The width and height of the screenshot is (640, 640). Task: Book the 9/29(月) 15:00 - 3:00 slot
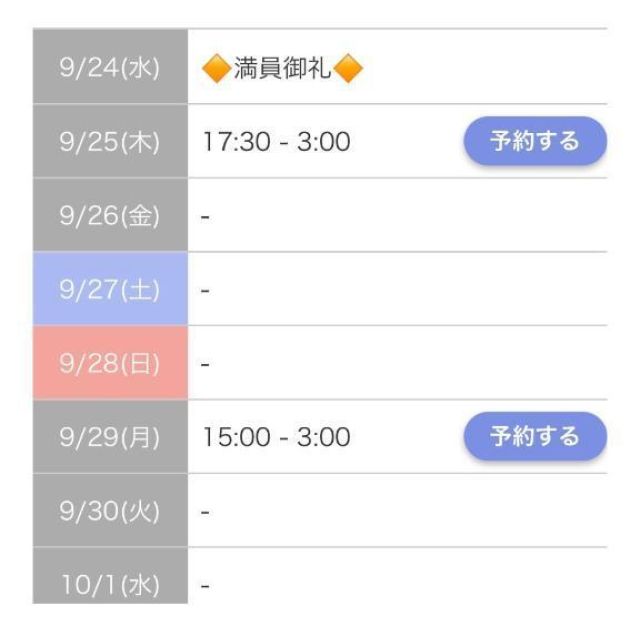pyautogui.click(x=534, y=436)
